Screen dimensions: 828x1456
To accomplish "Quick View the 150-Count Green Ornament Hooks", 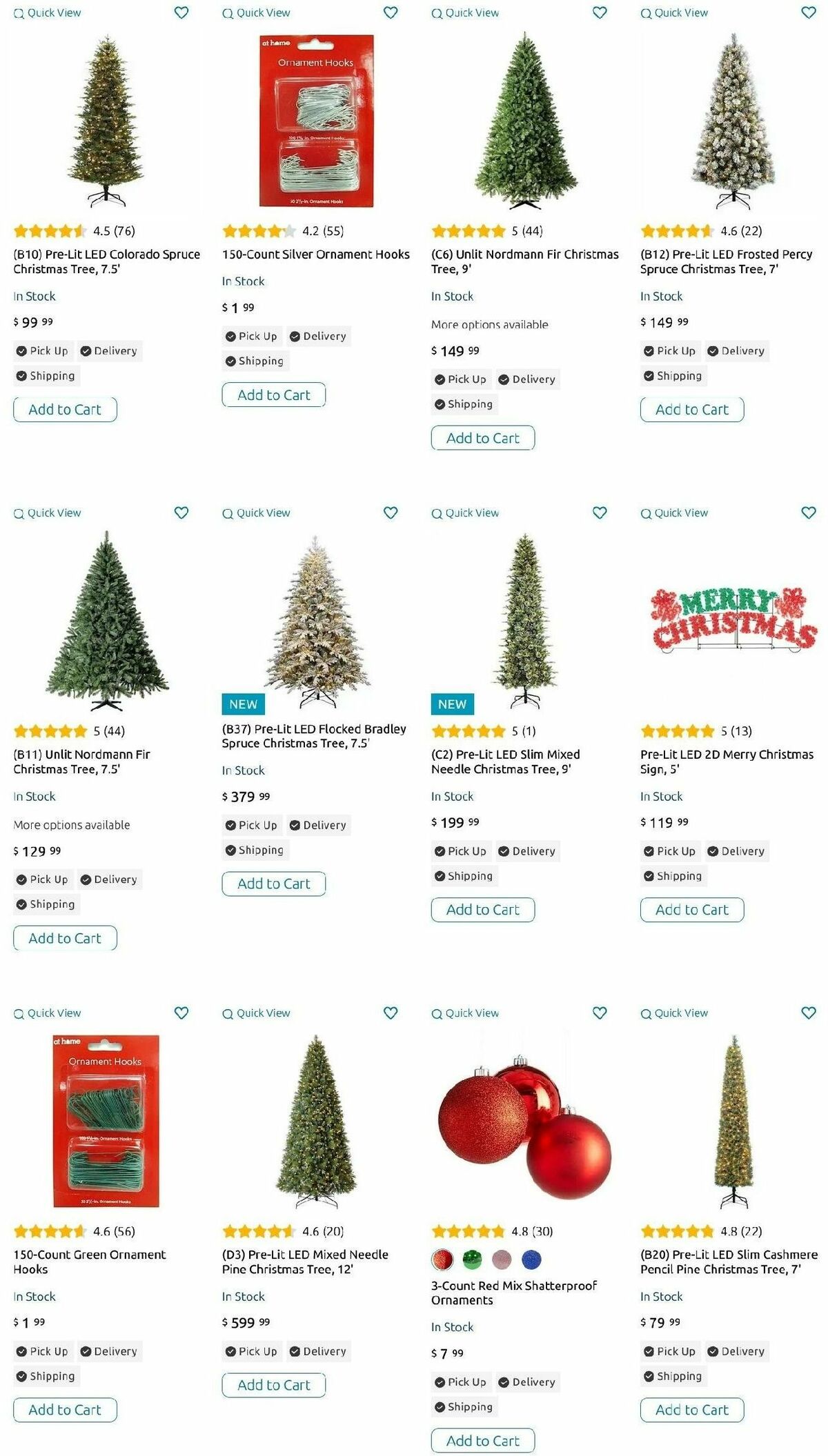I will tap(48, 1013).
